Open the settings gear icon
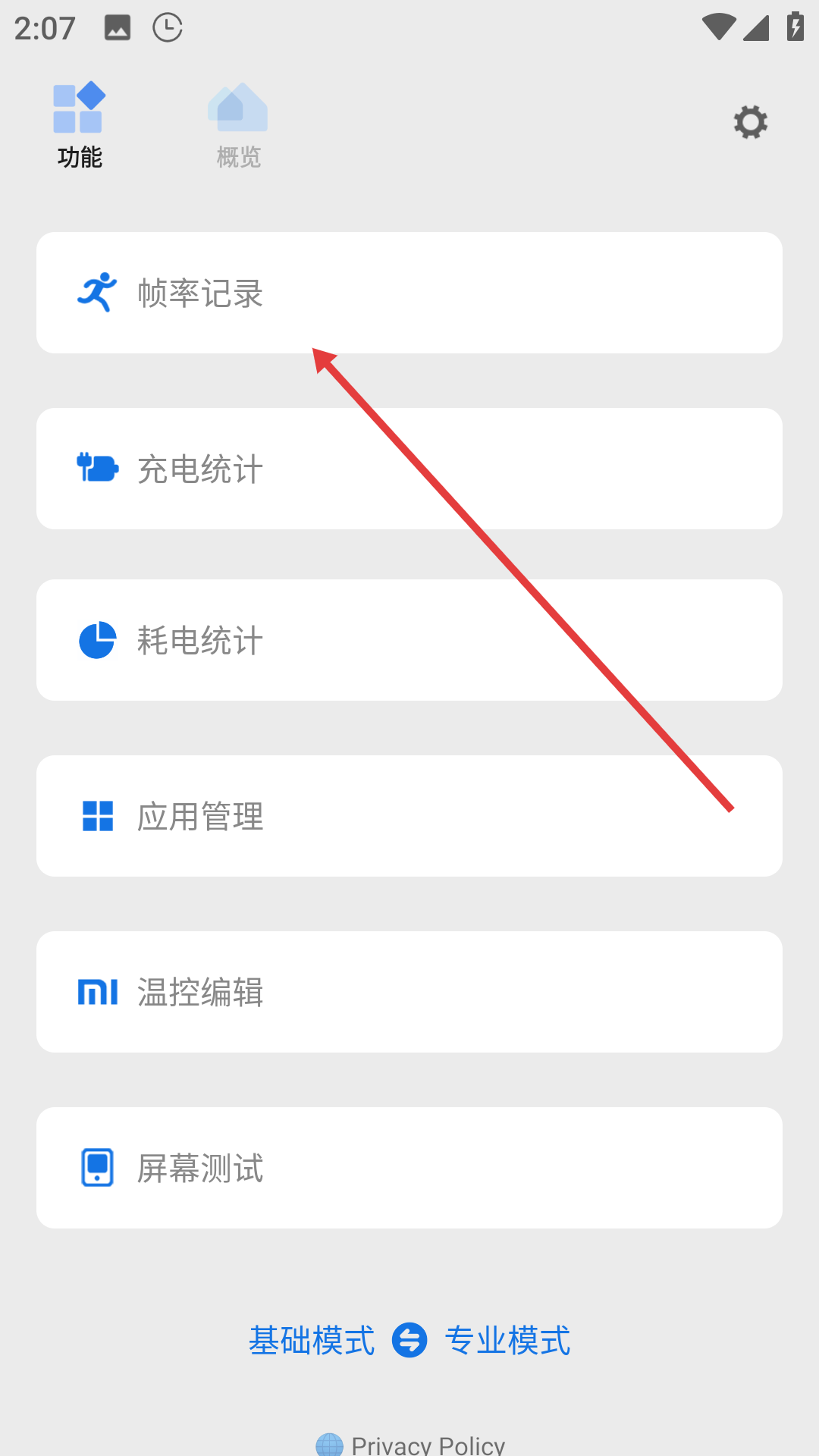The image size is (819, 1456). [750, 122]
